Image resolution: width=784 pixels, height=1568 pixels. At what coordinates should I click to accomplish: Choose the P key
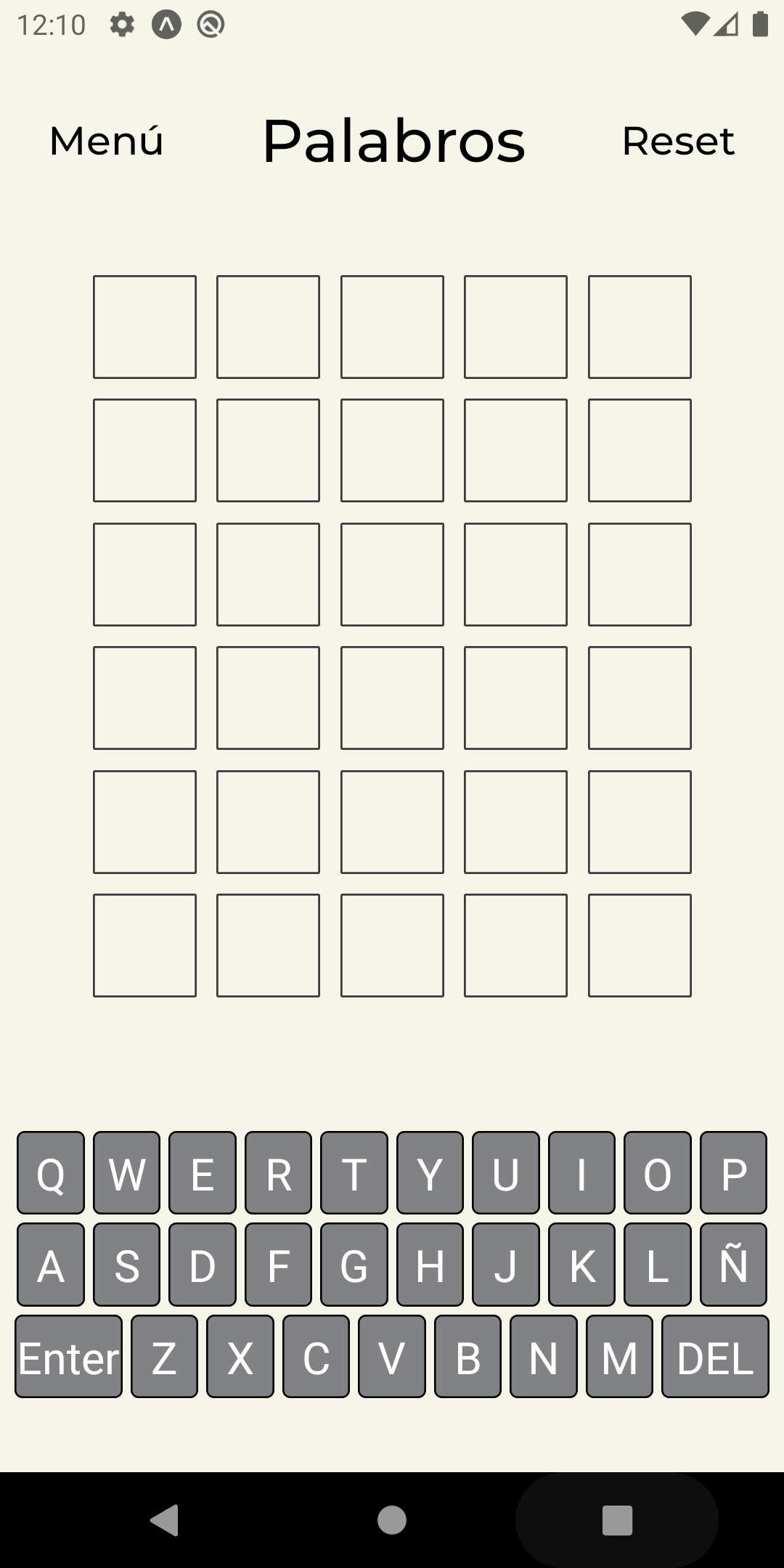click(733, 1172)
